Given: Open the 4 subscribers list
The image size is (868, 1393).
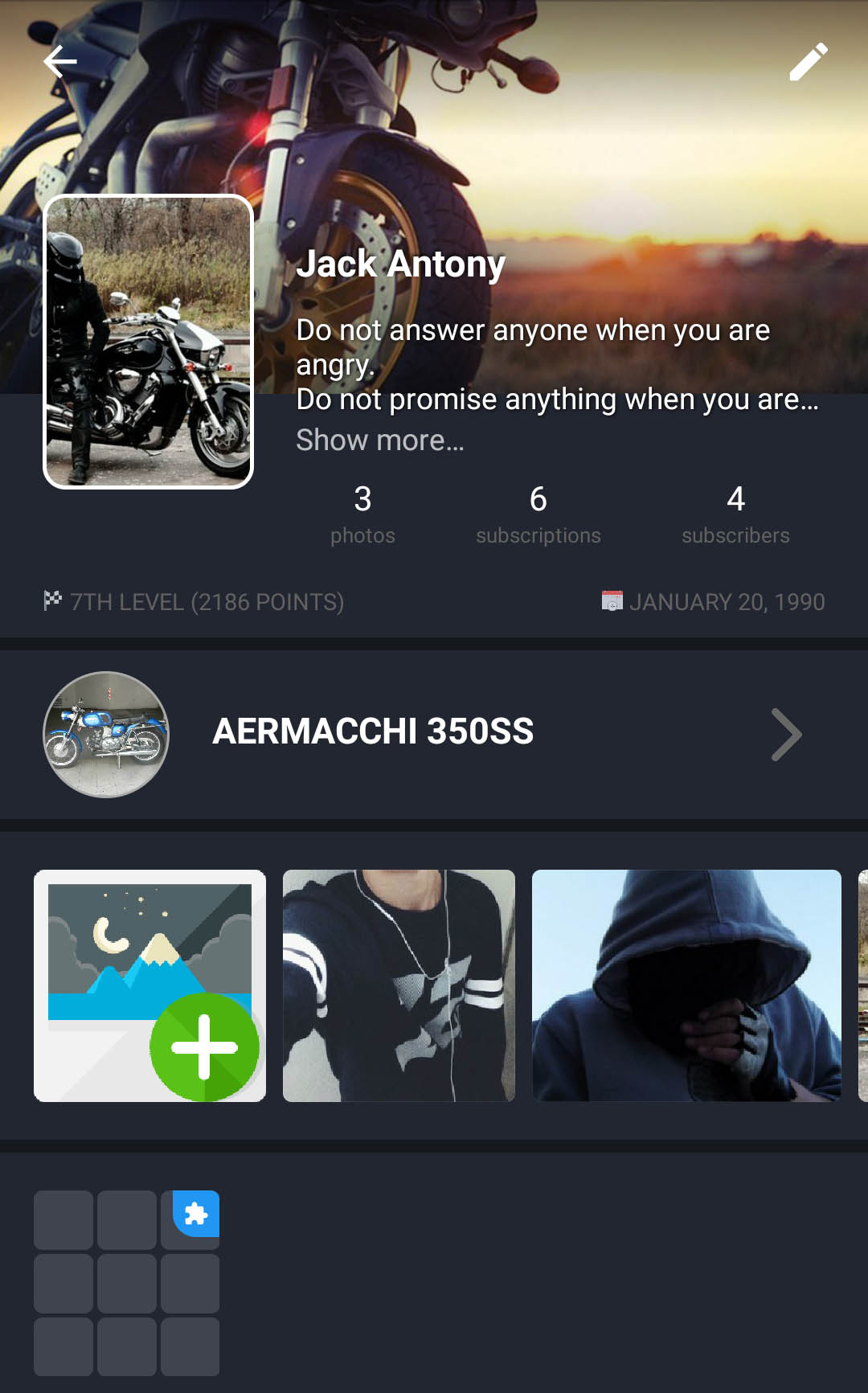Looking at the screenshot, I should tap(735, 514).
